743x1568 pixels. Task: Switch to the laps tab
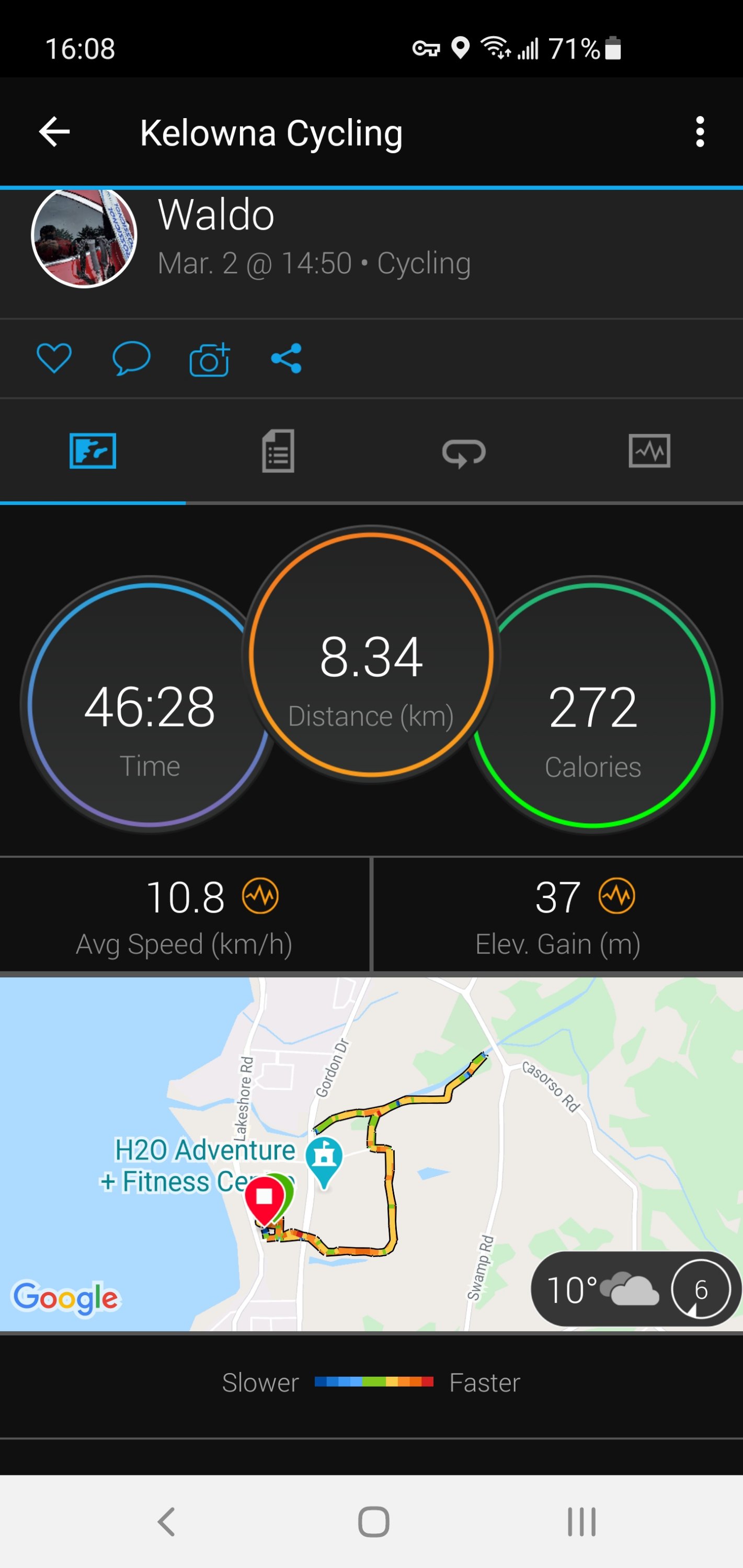click(x=463, y=452)
